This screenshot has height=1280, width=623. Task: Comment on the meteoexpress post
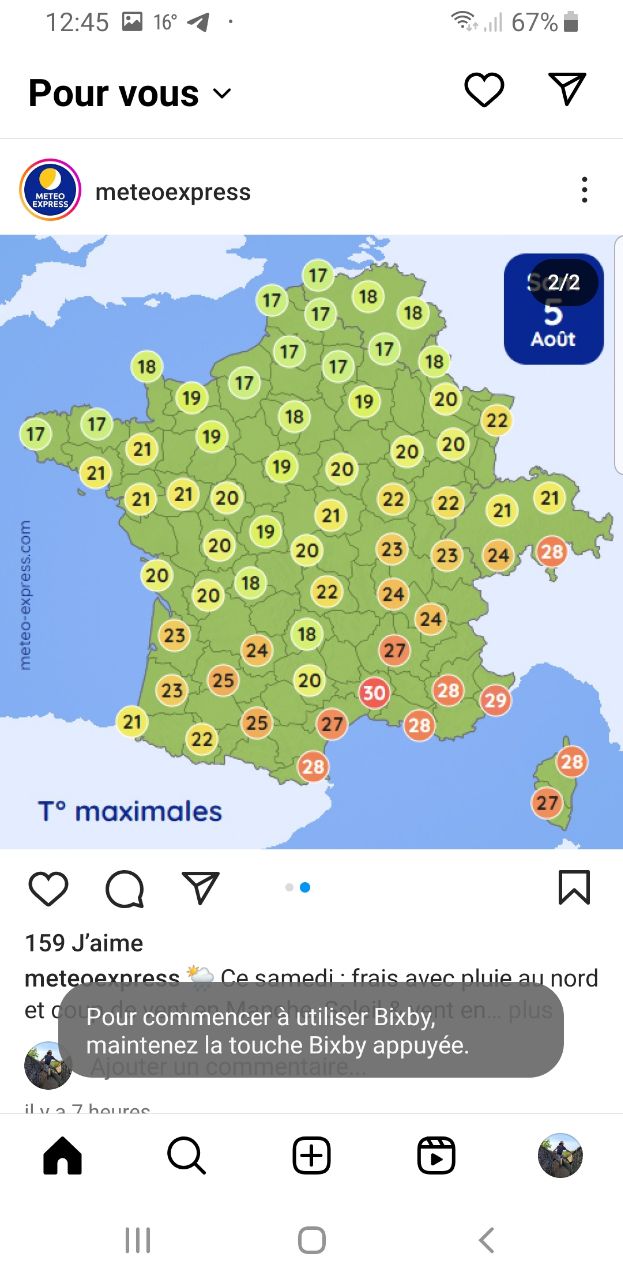point(125,888)
